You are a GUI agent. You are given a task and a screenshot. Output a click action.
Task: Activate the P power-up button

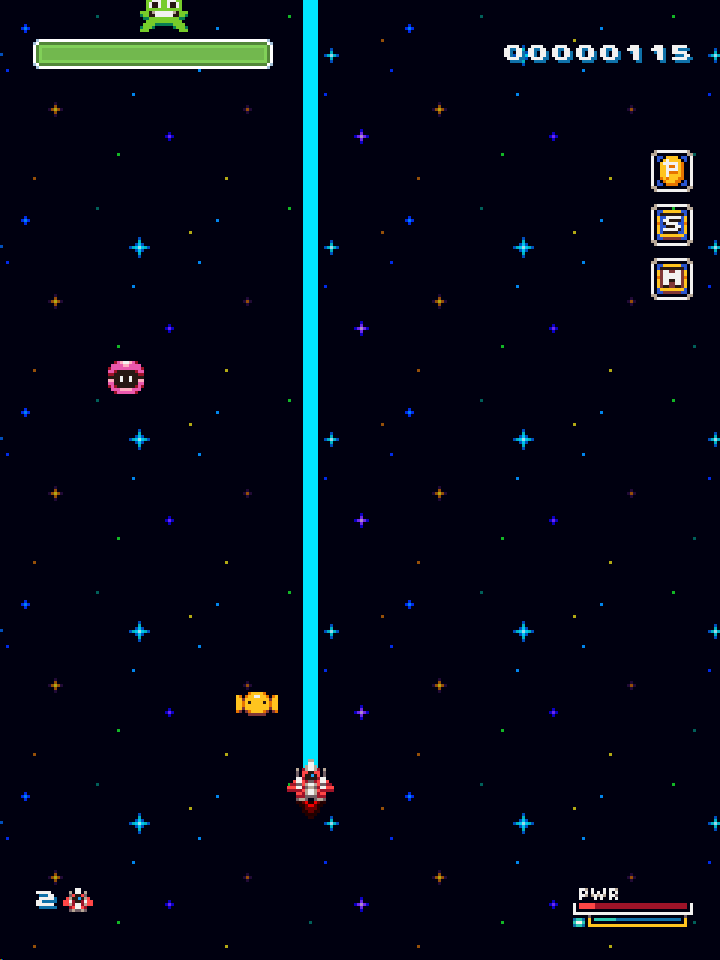(672, 171)
